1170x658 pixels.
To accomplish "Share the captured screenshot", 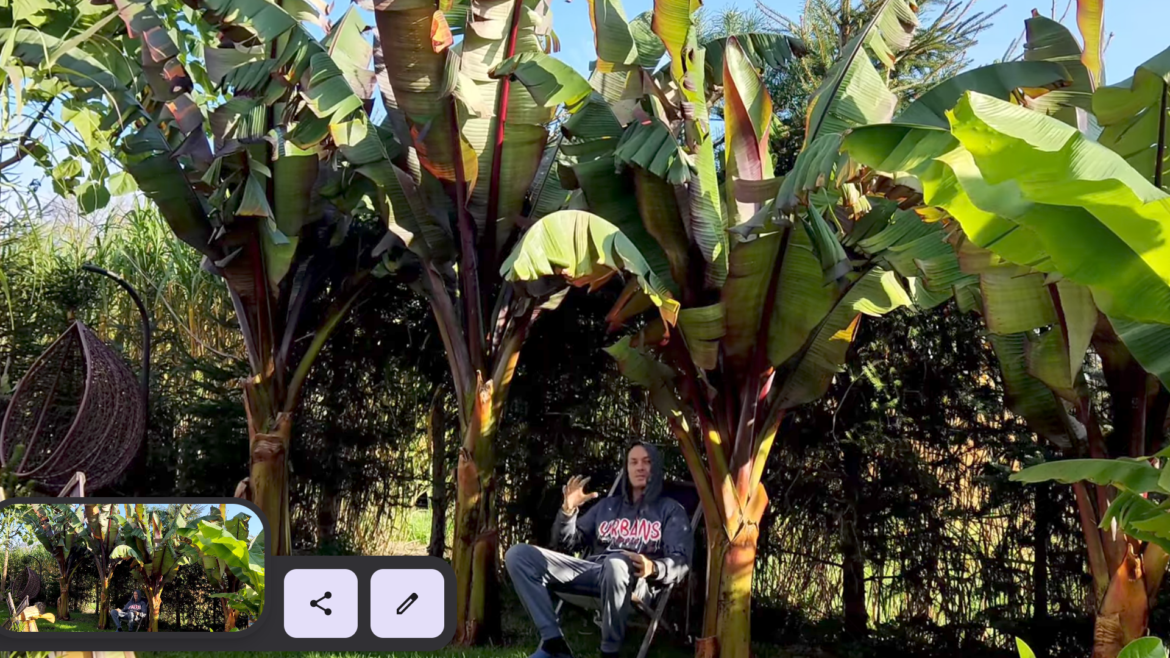I will (320, 603).
